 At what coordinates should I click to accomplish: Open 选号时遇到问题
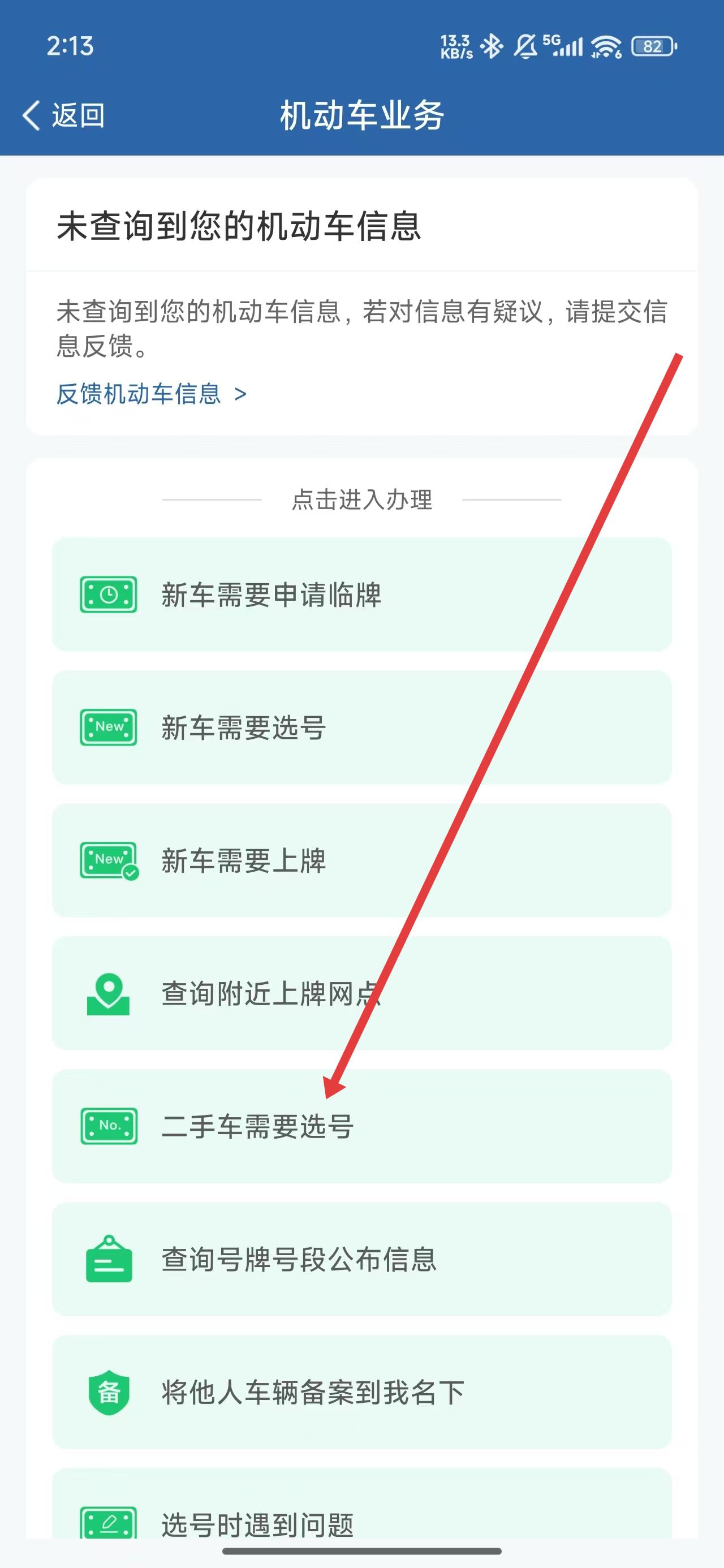click(x=361, y=1519)
